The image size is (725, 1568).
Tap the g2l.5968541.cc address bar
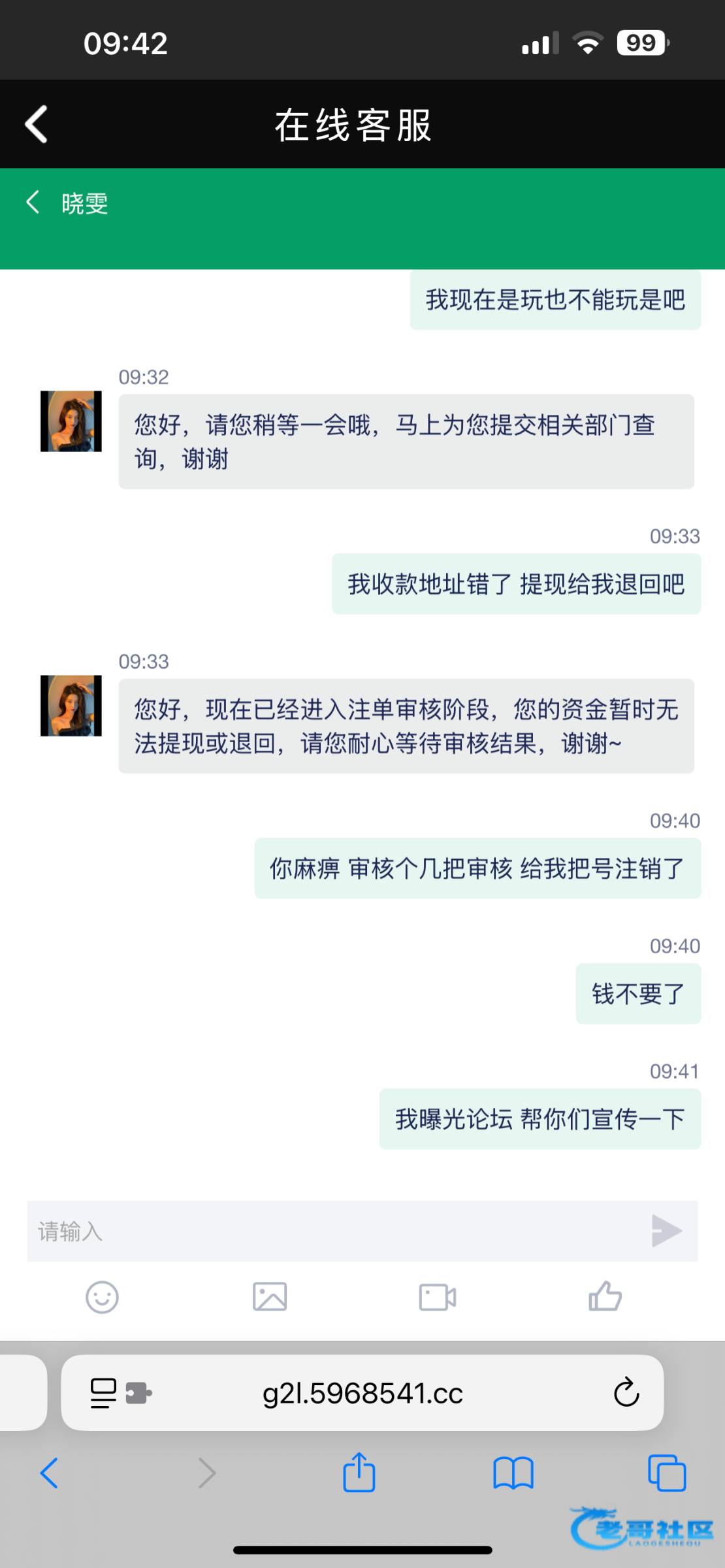click(x=362, y=1394)
